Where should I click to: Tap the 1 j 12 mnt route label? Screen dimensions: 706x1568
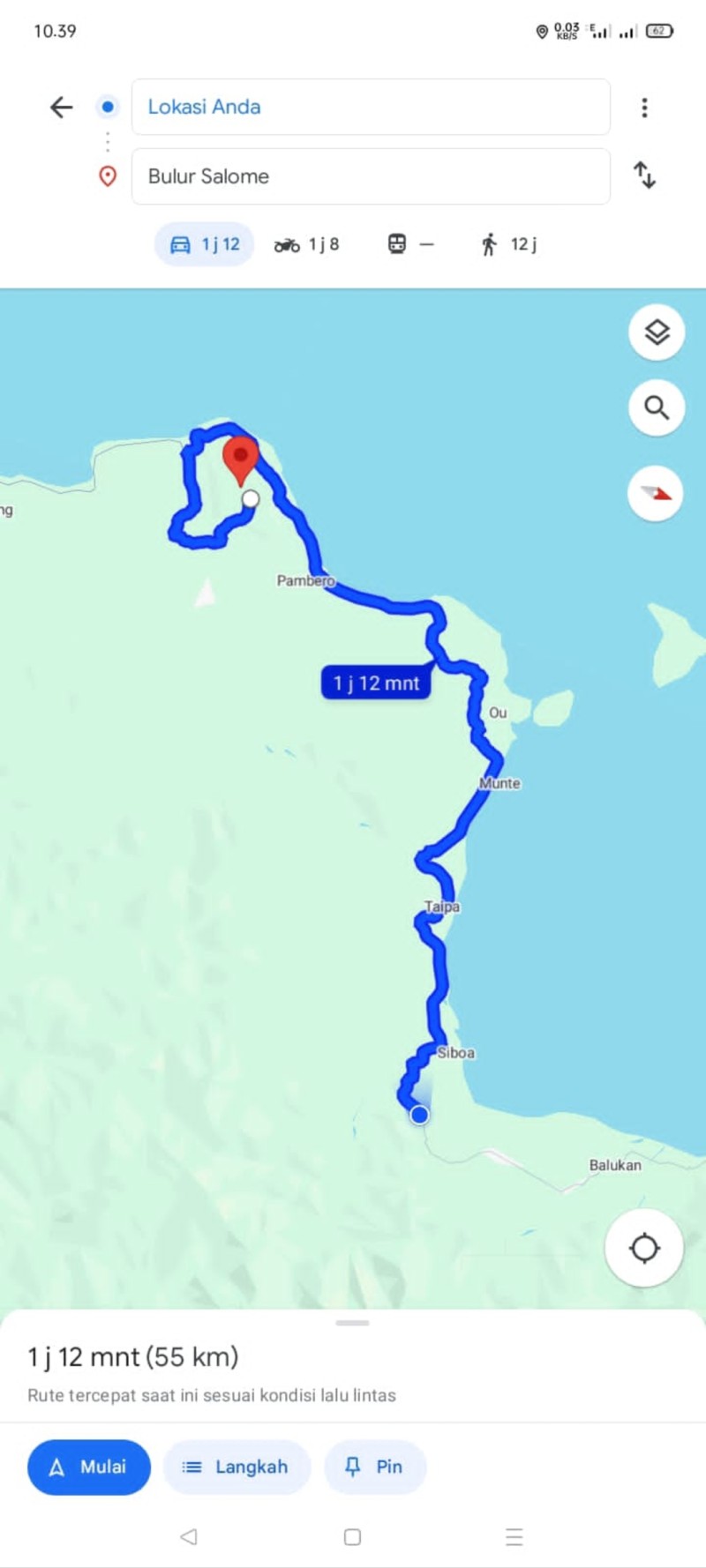[376, 683]
